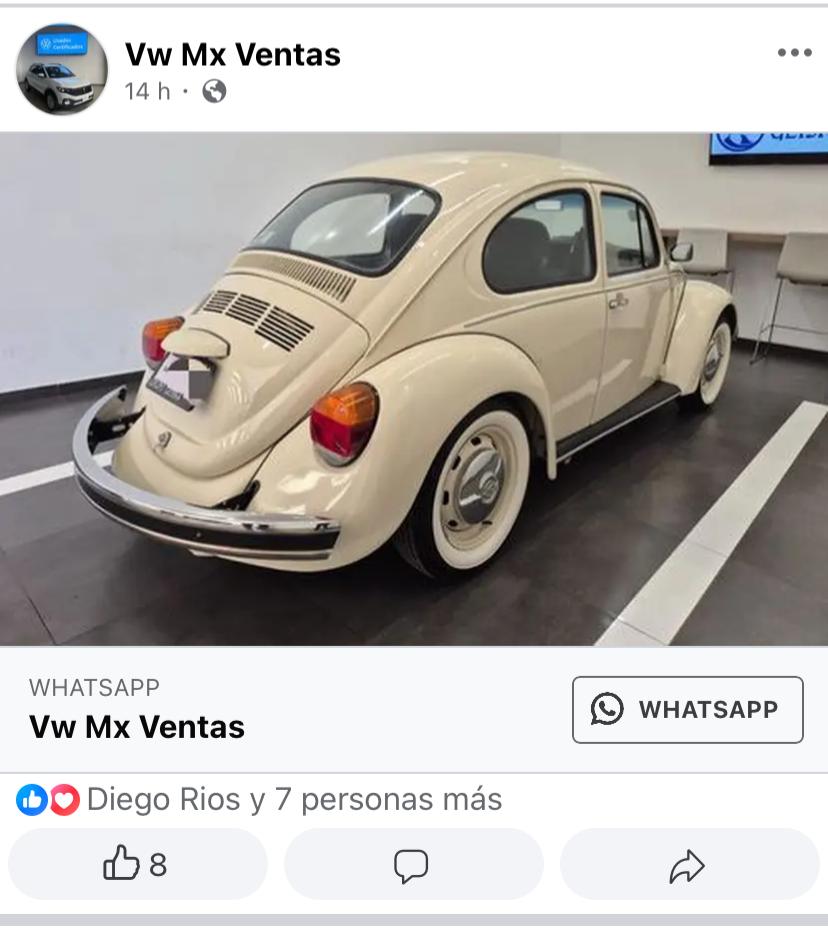The width and height of the screenshot is (828, 933).
Task: Share this post using the arrow button
Action: click(688, 864)
